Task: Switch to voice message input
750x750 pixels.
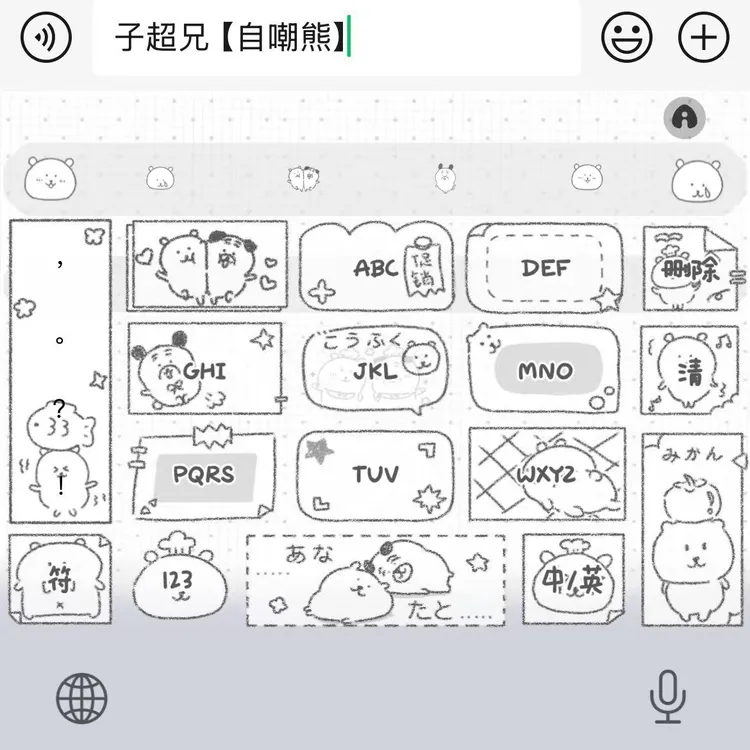Action: tap(46, 37)
